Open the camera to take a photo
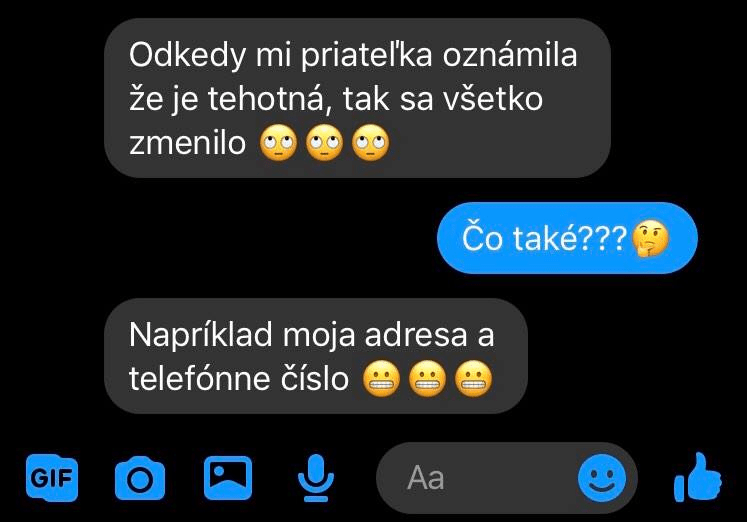This screenshot has height=522, width=747. coord(140,478)
